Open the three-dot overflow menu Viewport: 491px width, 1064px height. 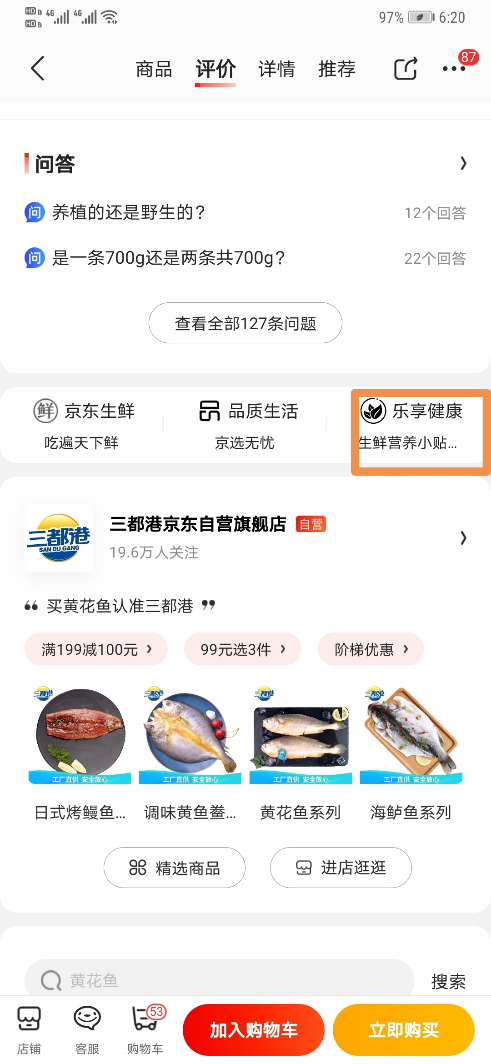click(454, 69)
